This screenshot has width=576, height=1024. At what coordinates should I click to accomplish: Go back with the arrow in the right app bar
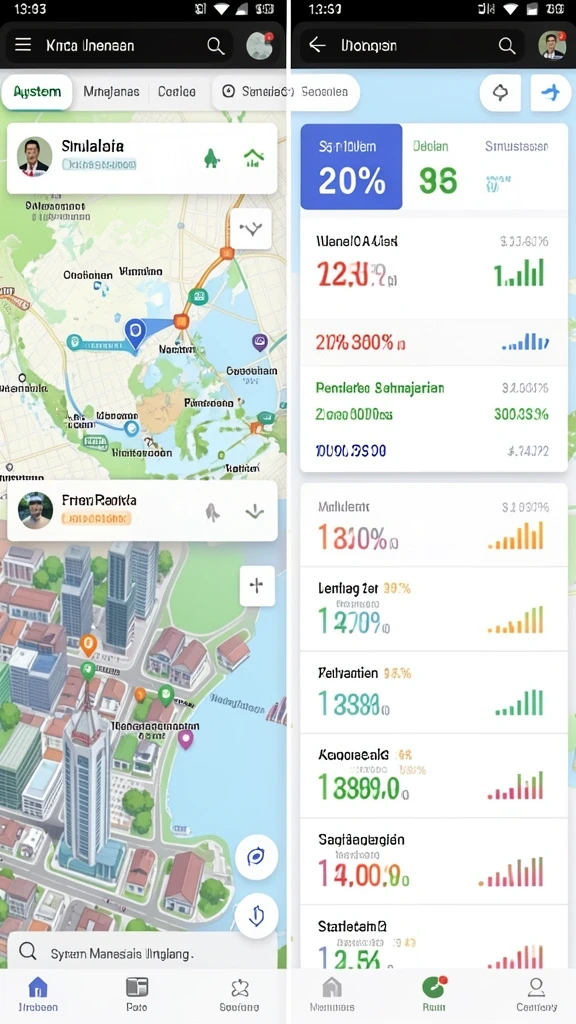(317, 45)
